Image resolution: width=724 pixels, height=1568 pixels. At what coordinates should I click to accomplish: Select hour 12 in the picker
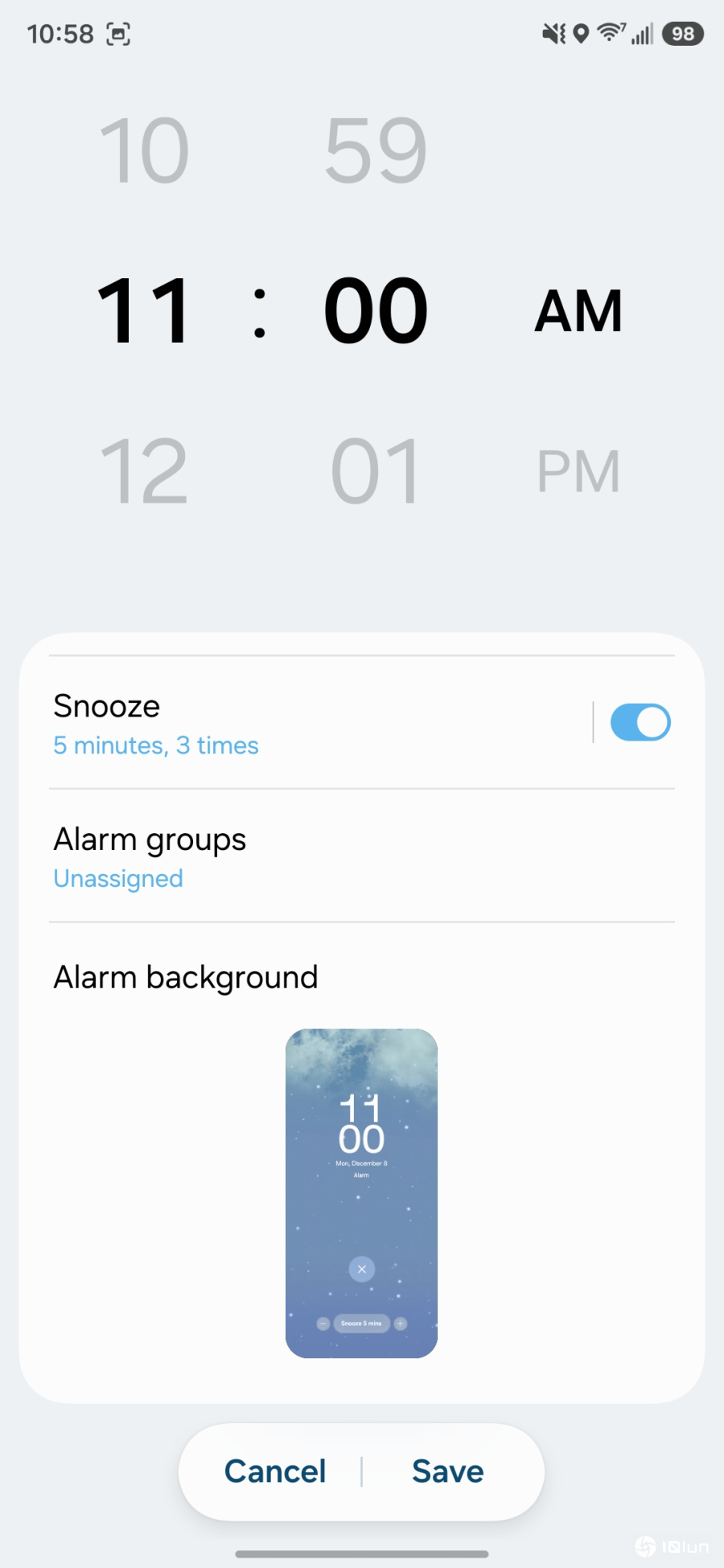pyautogui.click(x=144, y=472)
